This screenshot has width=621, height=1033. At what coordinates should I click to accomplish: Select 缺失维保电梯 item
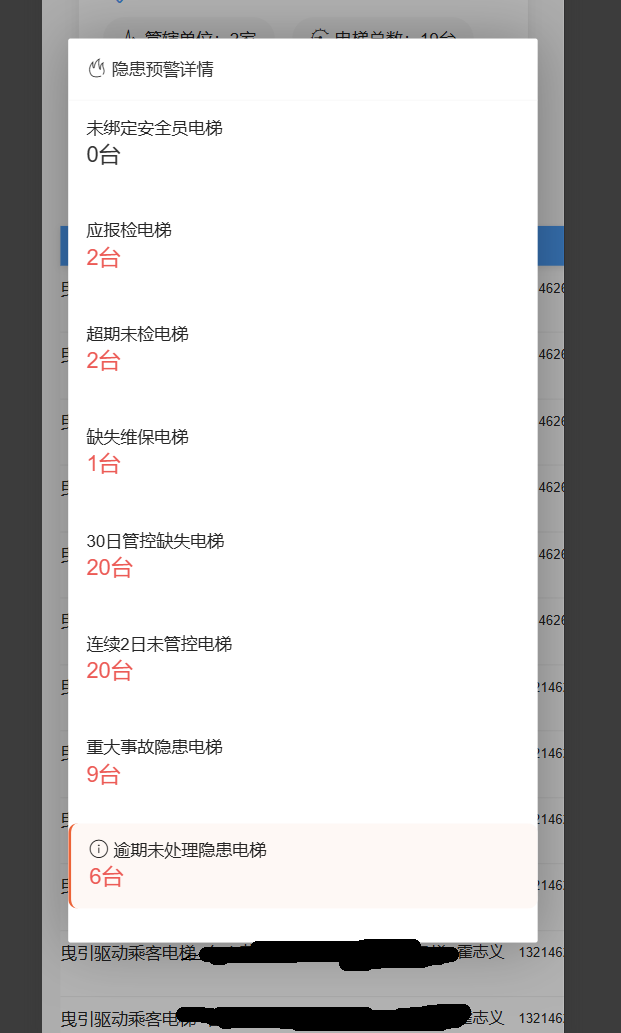[302, 451]
